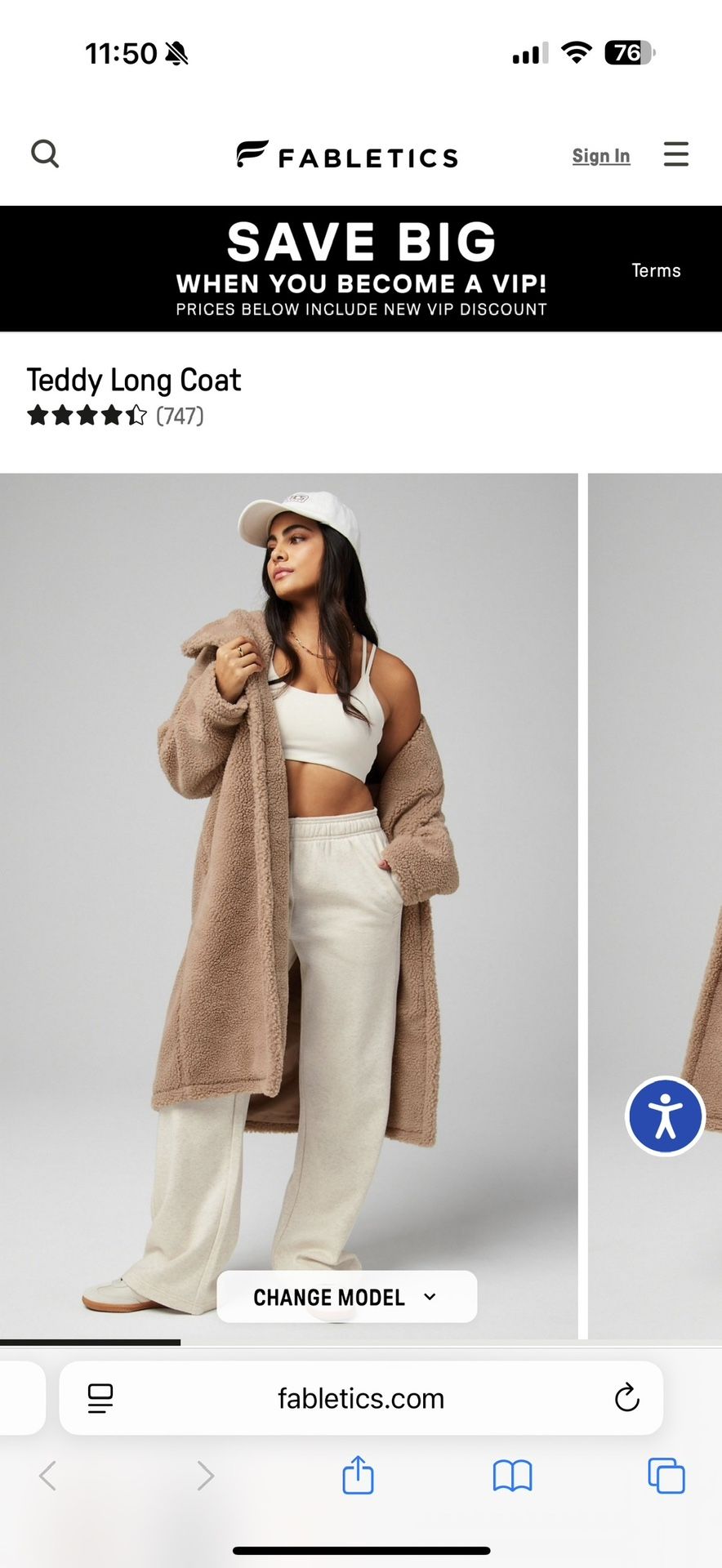This screenshot has height=1568, width=722.
Task: Open the hamburger navigation menu
Action: (x=676, y=154)
